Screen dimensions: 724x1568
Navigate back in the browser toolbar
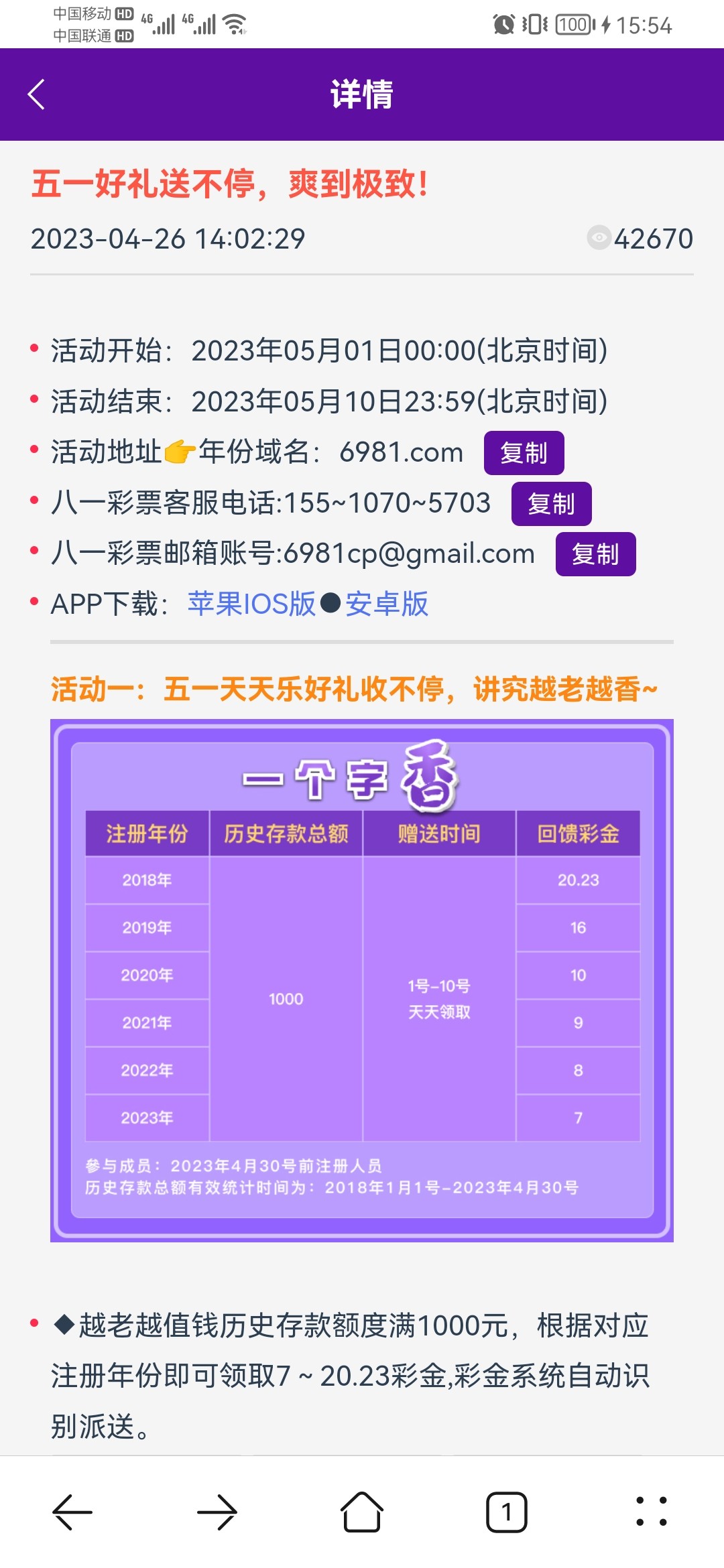pyautogui.click(x=72, y=1512)
